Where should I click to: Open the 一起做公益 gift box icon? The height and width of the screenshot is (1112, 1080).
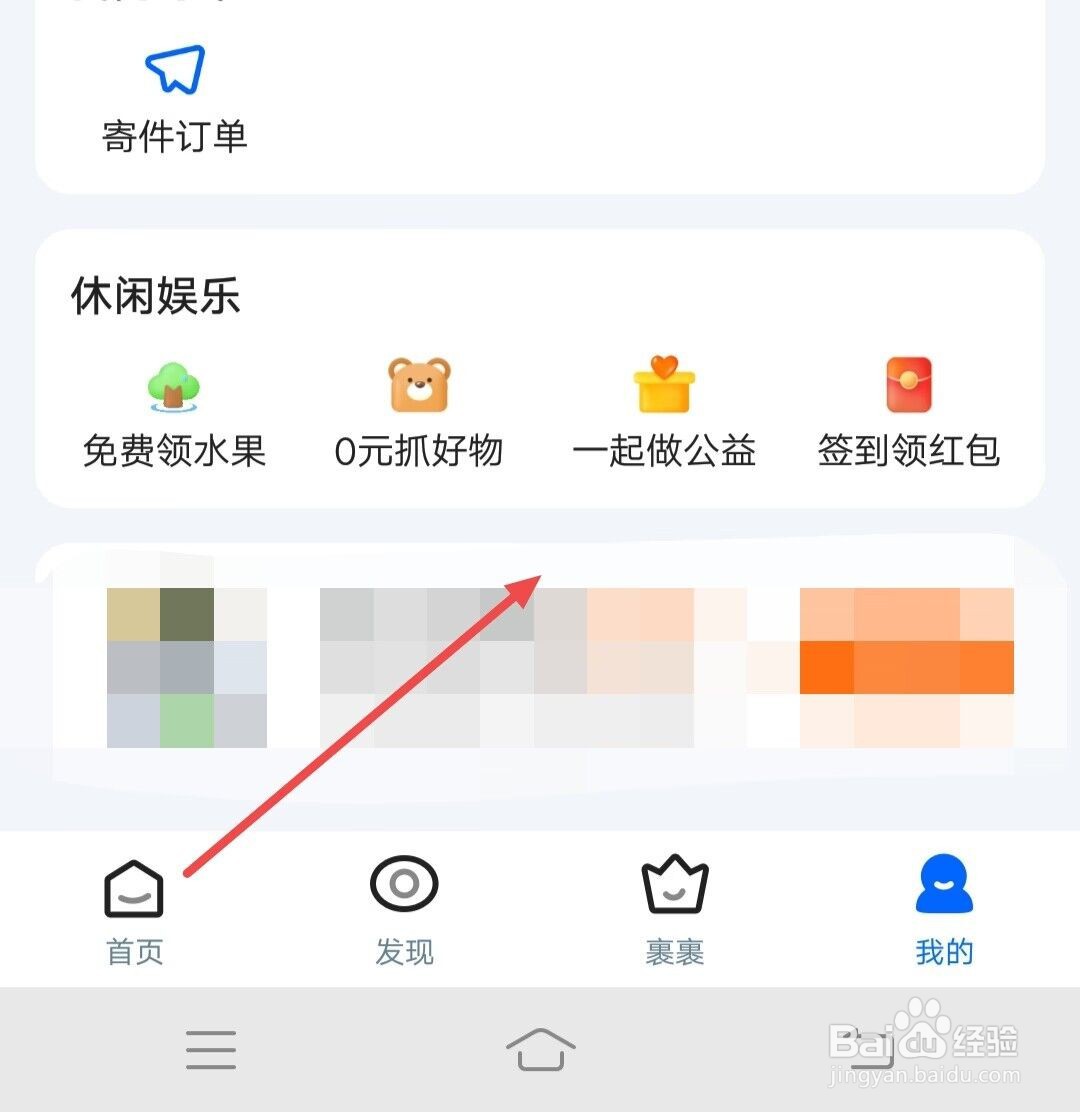pos(664,386)
